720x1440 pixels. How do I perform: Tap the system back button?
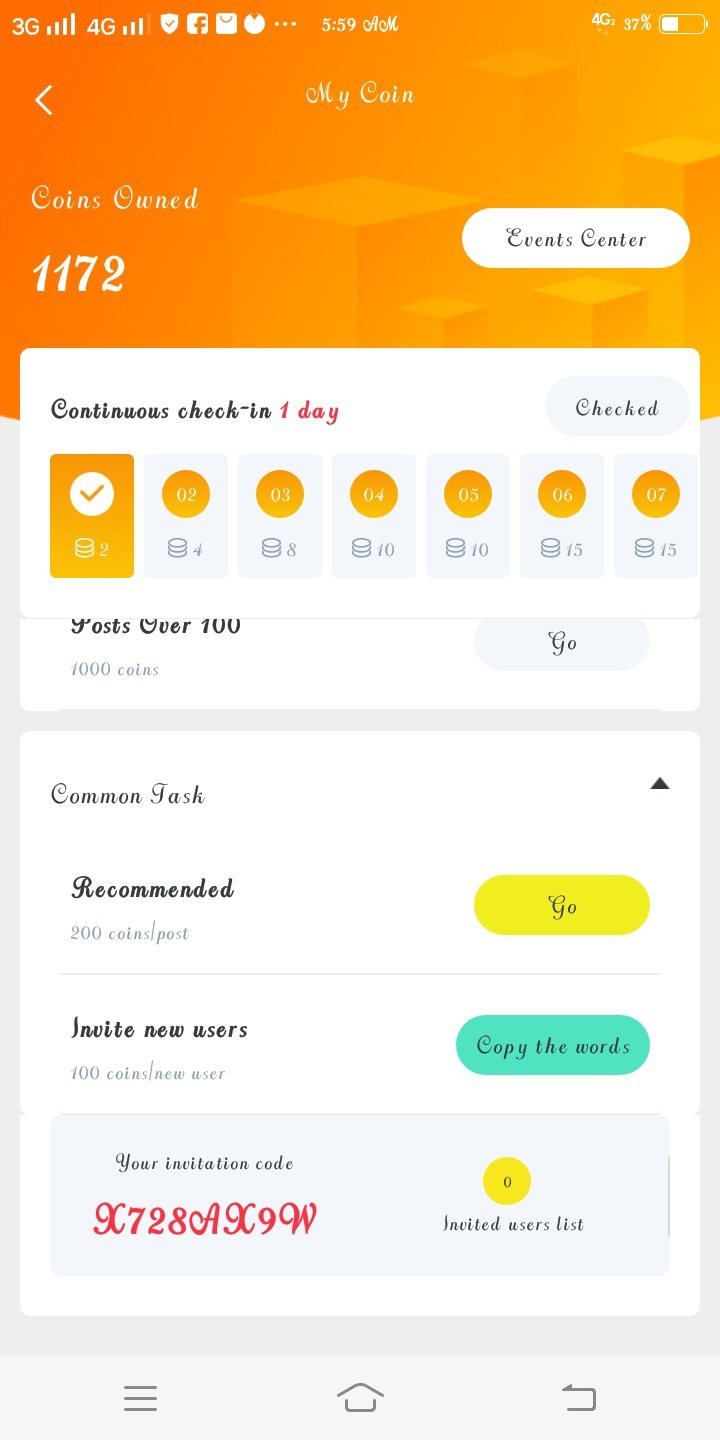pyautogui.click(x=579, y=1397)
